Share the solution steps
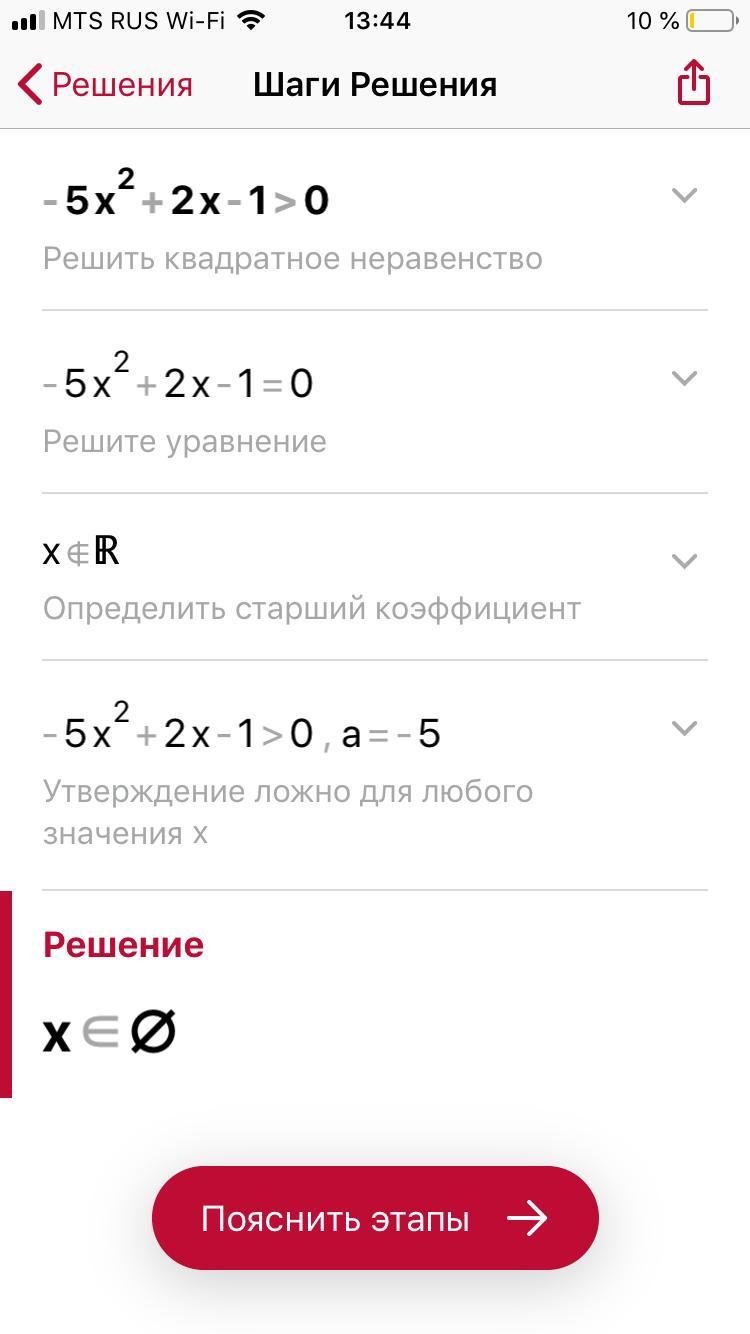Screen dimensions: 750x1334 (x=693, y=82)
